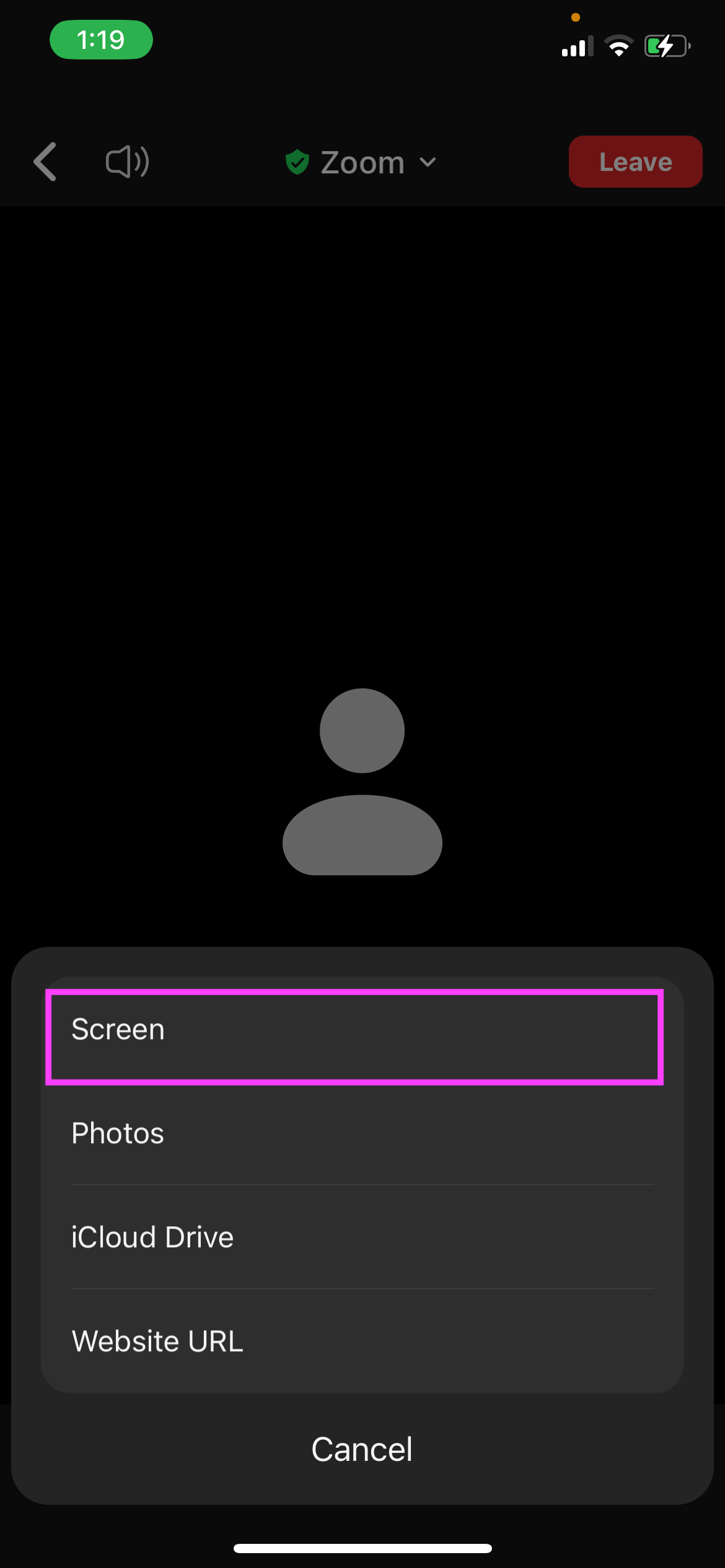Open iCloud Drive share option

coord(362,1237)
